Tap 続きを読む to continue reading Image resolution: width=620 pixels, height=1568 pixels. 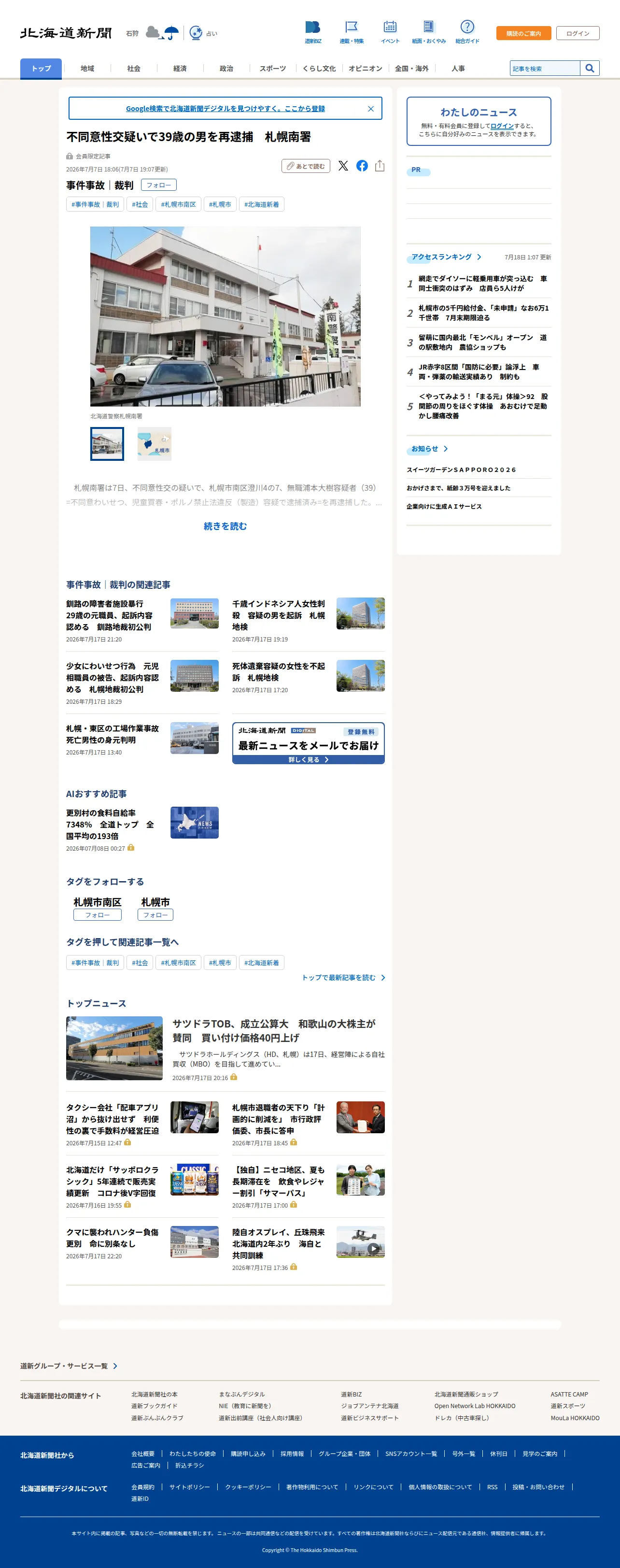(x=225, y=526)
